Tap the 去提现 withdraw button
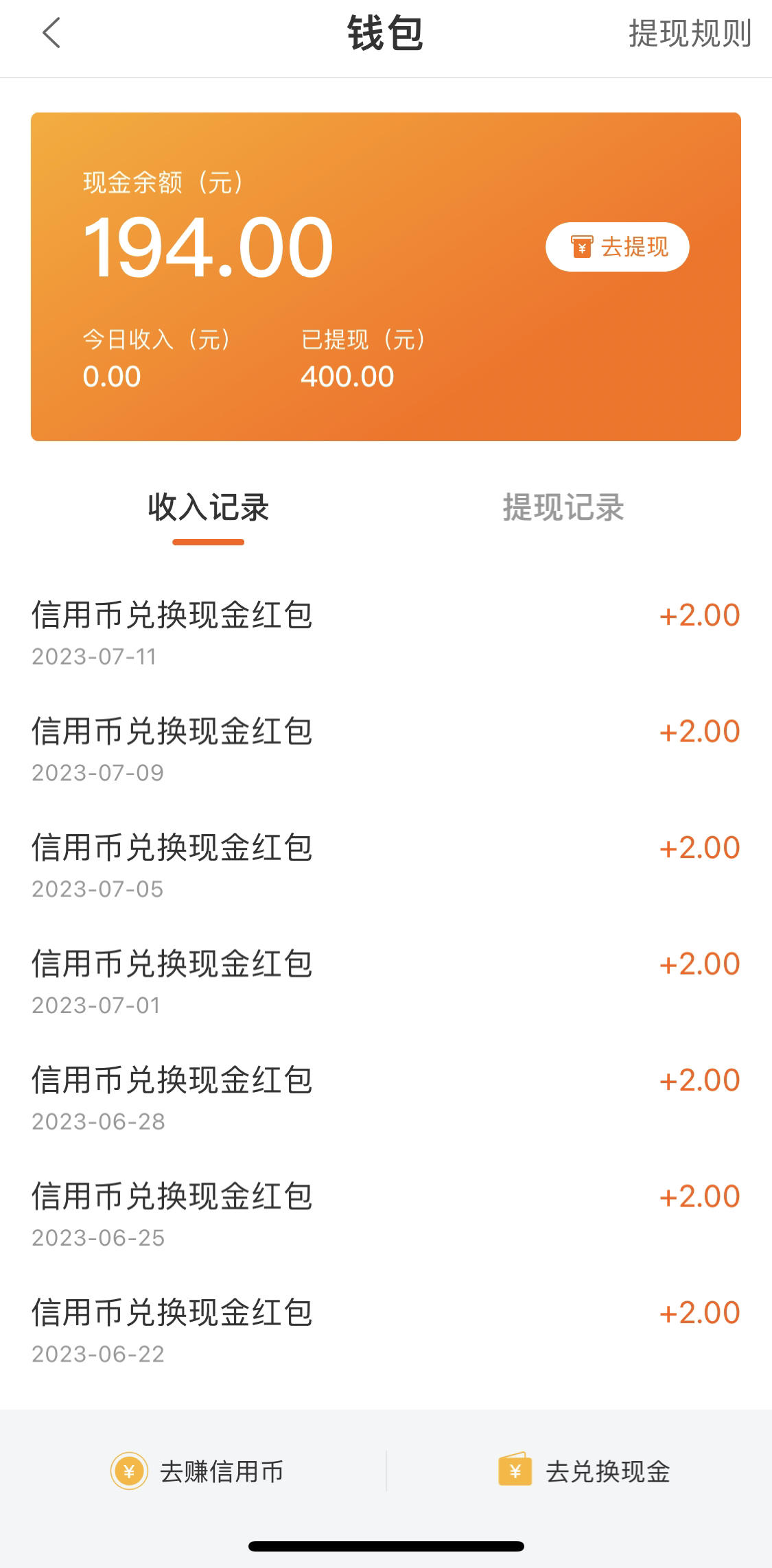 pos(617,247)
